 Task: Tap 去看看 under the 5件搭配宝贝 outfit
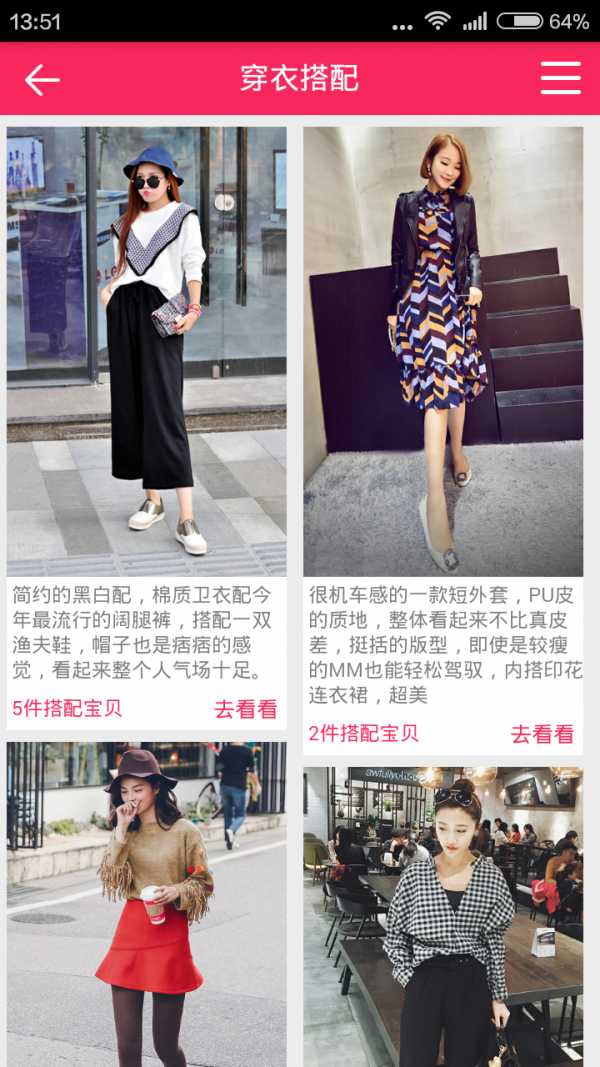click(x=245, y=709)
